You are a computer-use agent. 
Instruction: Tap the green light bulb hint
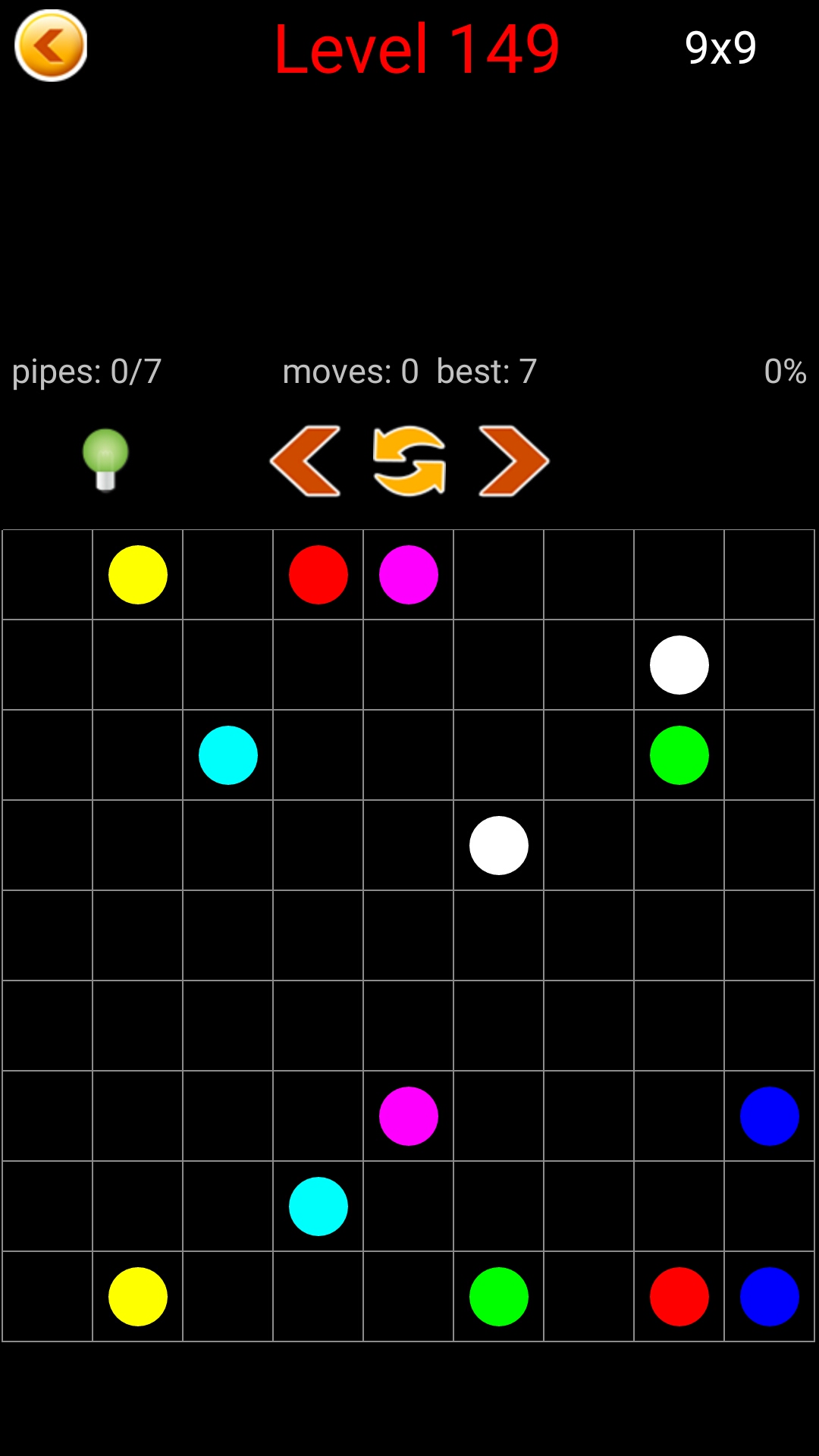(x=105, y=460)
